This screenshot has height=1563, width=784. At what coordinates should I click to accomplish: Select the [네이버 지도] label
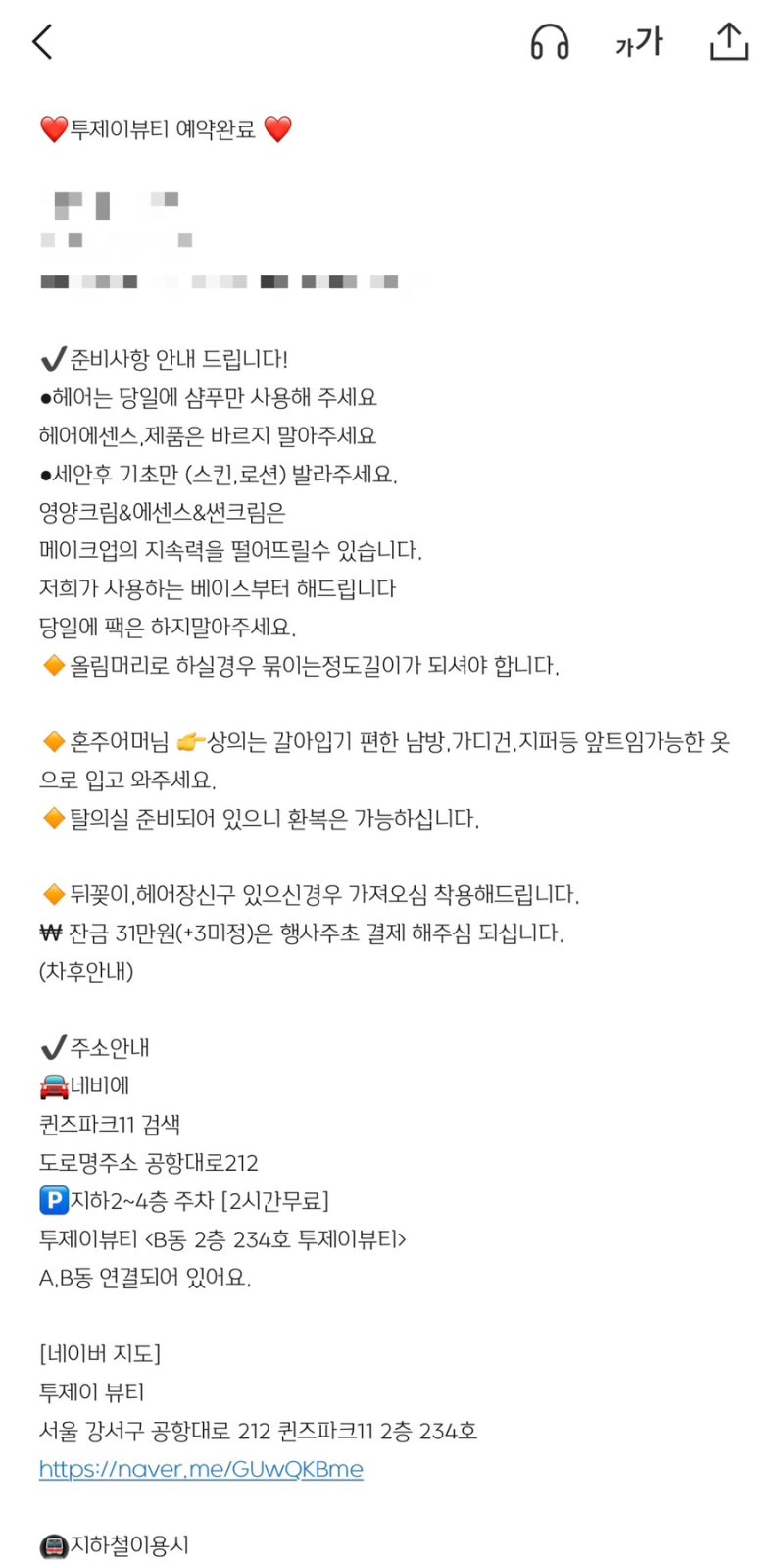click(x=101, y=1353)
